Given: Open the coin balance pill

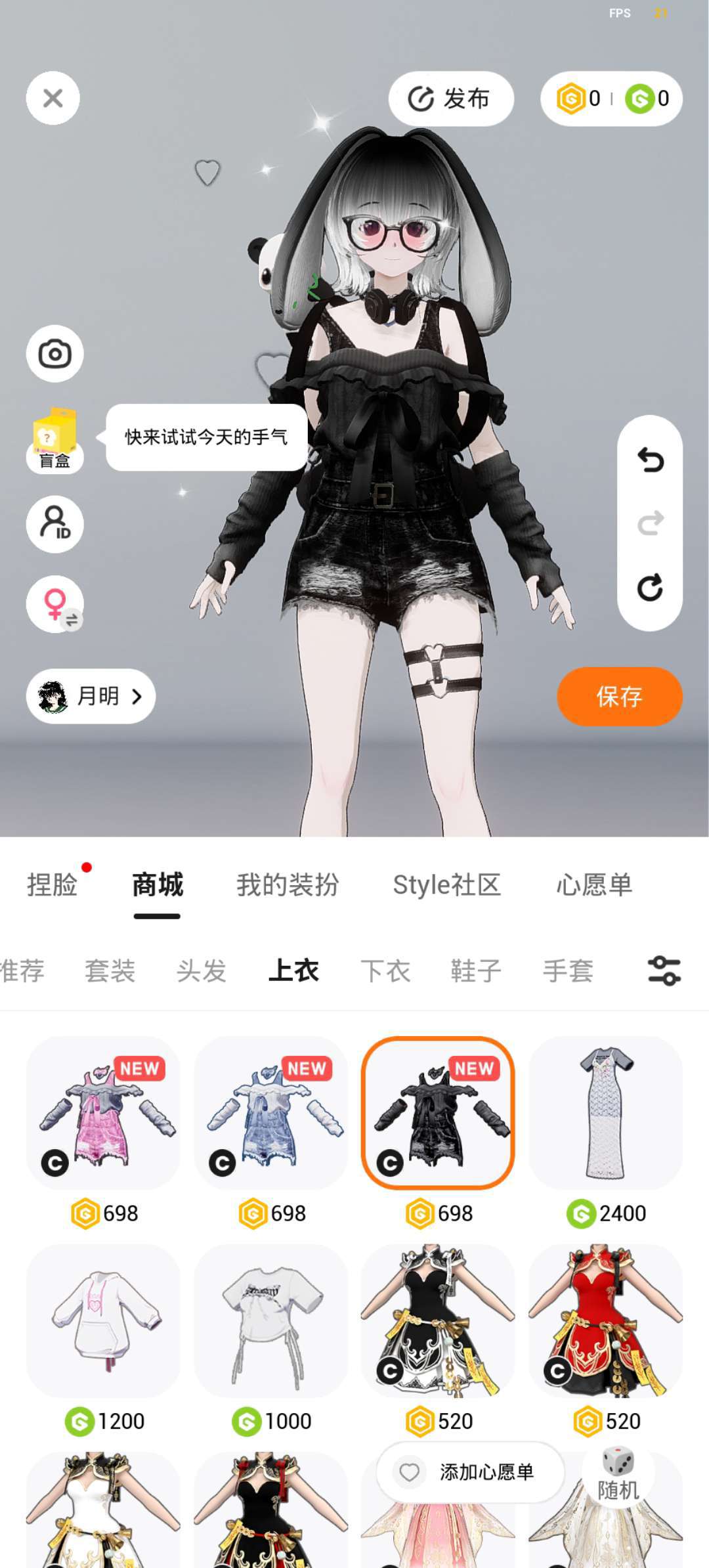Looking at the screenshot, I should (x=611, y=99).
